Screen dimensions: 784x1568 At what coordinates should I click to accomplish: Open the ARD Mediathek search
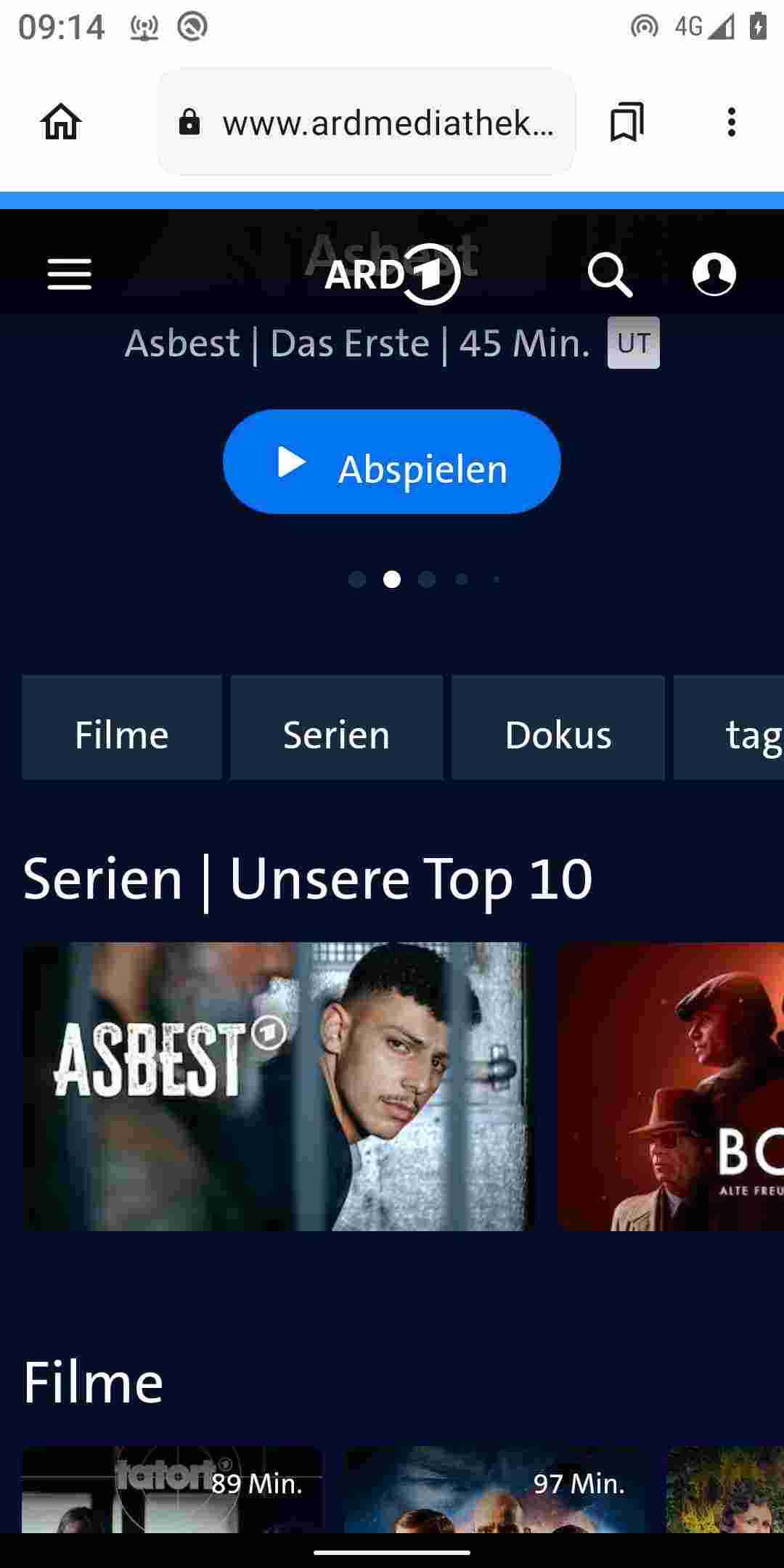[x=609, y=274]
